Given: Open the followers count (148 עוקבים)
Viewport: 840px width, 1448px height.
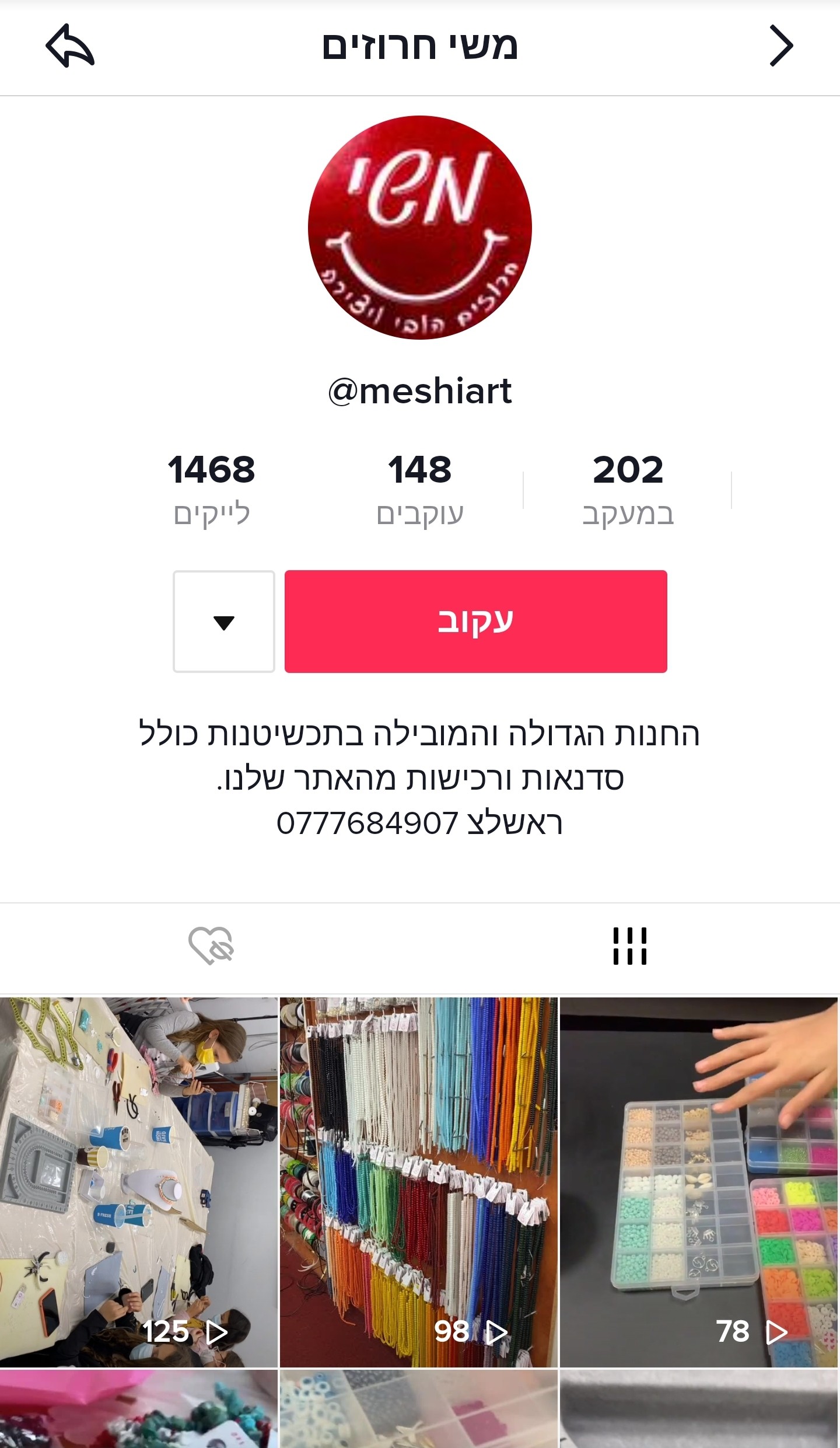Looking at the screenshot, I should (x=419, y=489).
